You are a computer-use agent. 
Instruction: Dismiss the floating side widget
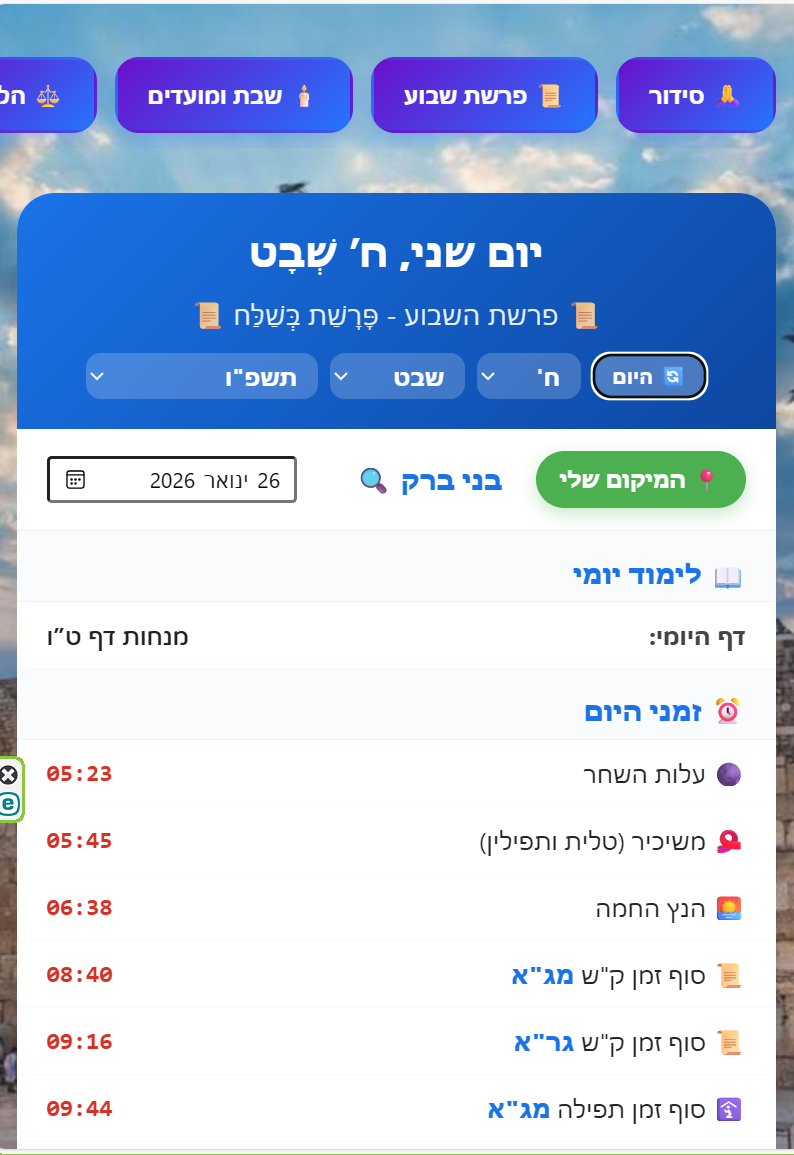(9, 775)
